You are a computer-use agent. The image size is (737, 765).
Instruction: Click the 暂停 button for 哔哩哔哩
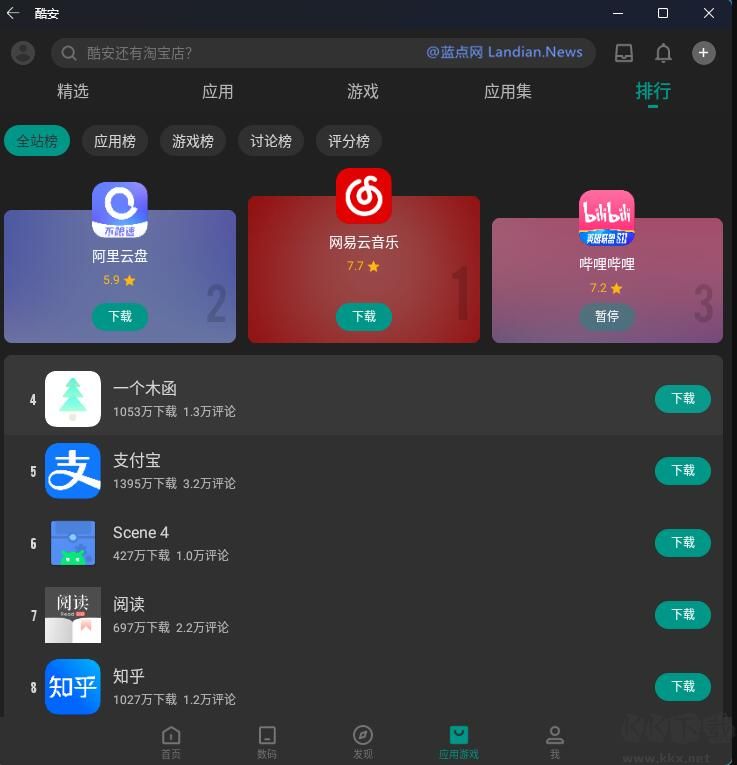[607, 317]
